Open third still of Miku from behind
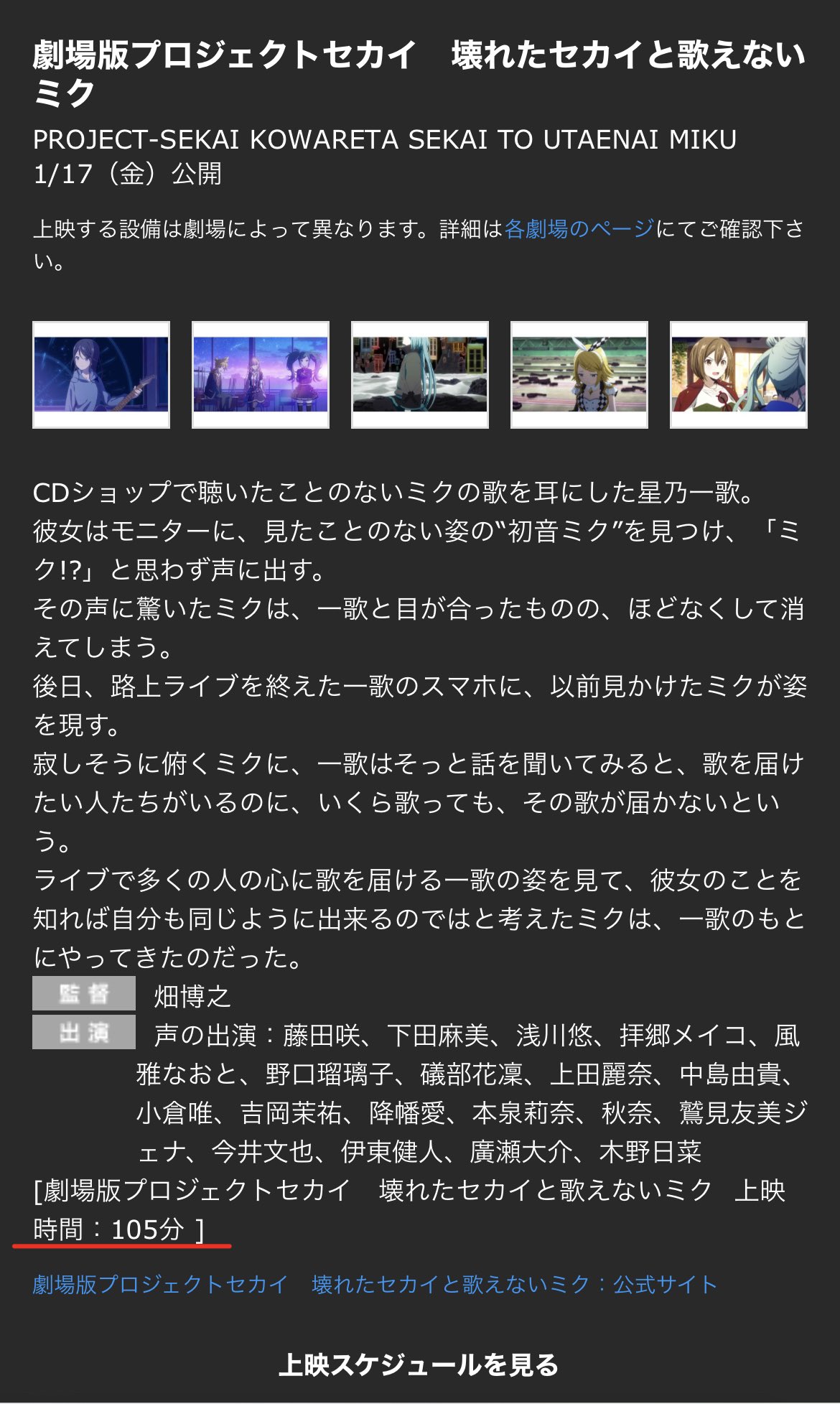840x1404 pixels. tap(420, 374)
